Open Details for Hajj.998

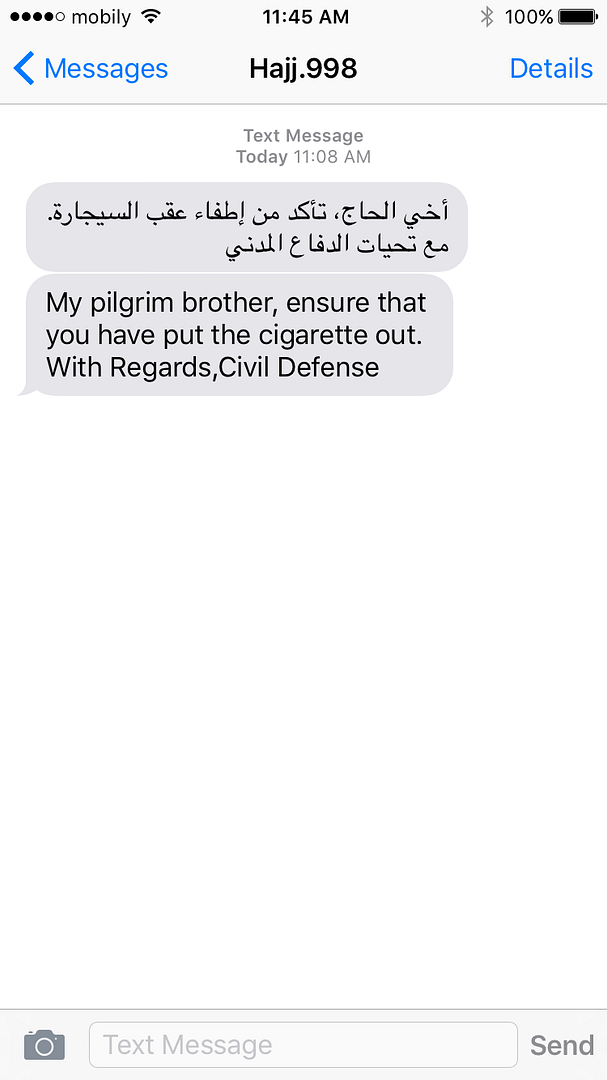tap(551, 69)
